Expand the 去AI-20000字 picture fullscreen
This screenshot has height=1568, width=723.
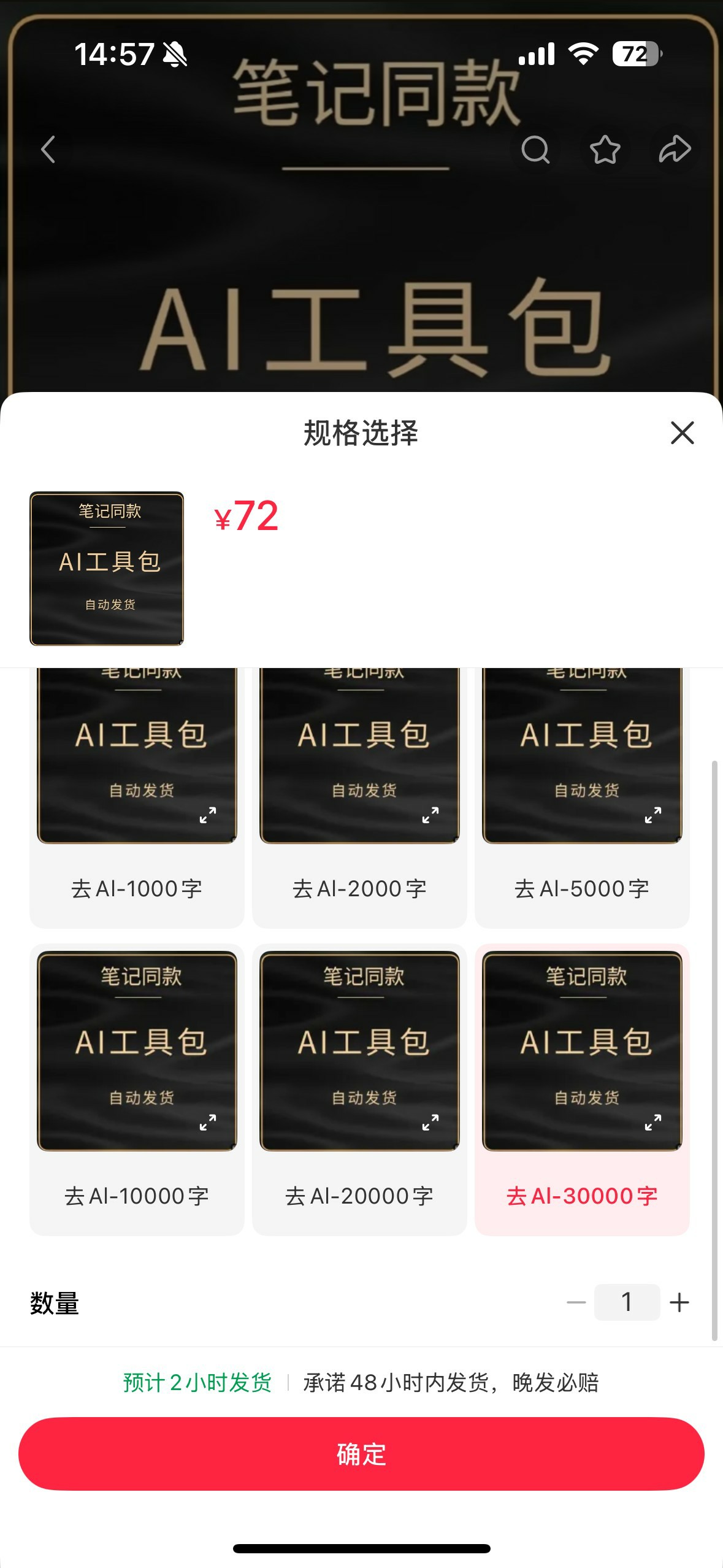tap(430, 1122)
